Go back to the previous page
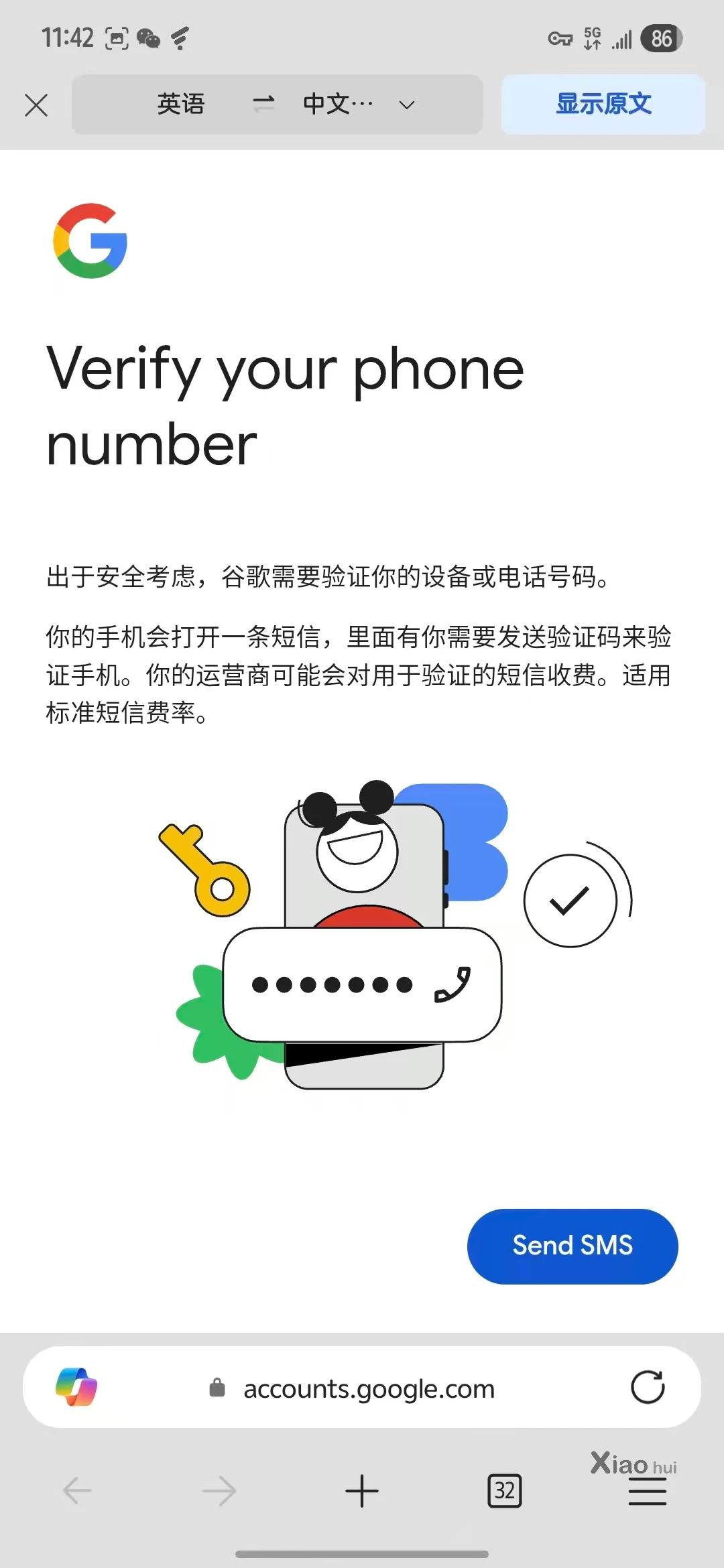Screen dimensions: 724x1568 pyautogui.click(x=77, y=1491)
